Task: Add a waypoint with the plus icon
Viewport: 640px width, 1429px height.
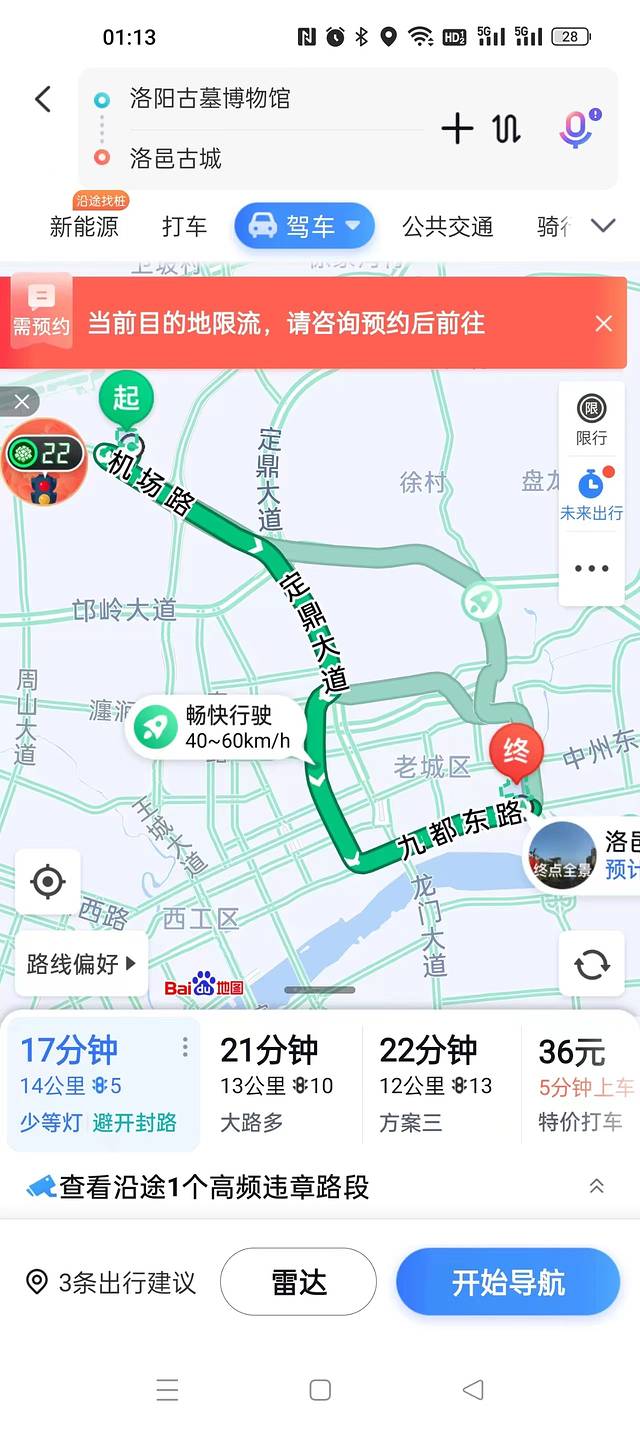Action: pyautogui.click(x=457, y=128)
